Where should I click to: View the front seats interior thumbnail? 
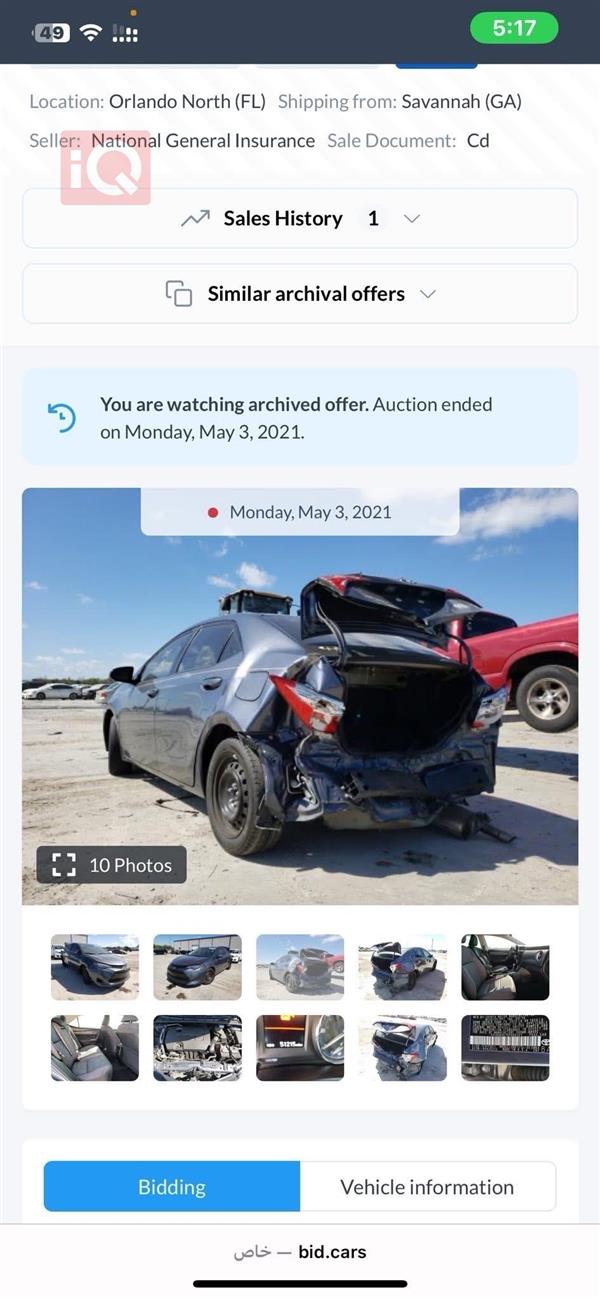click(x=505, y=967)
